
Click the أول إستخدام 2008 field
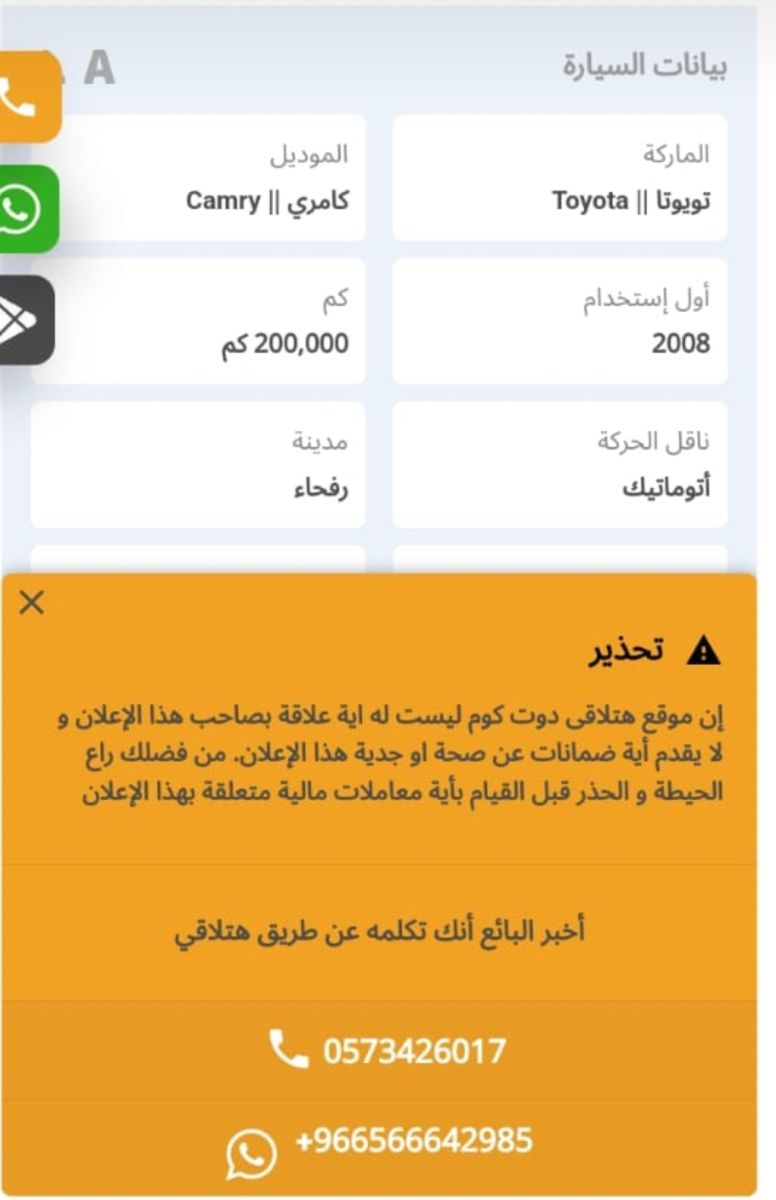click(x=565, y=322)
